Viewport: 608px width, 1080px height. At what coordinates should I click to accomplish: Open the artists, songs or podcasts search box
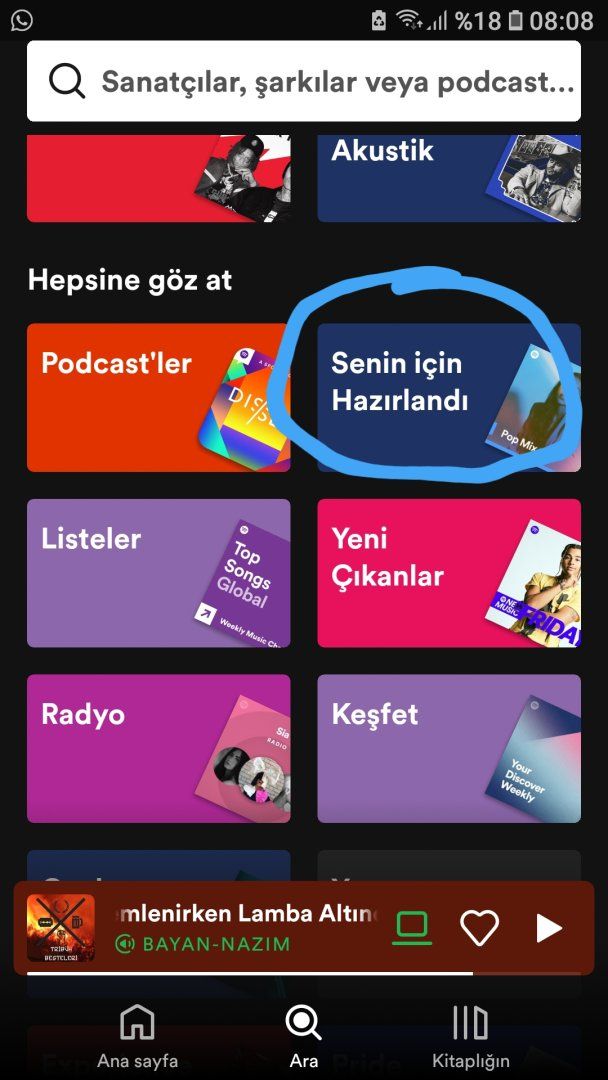point(303,81)
